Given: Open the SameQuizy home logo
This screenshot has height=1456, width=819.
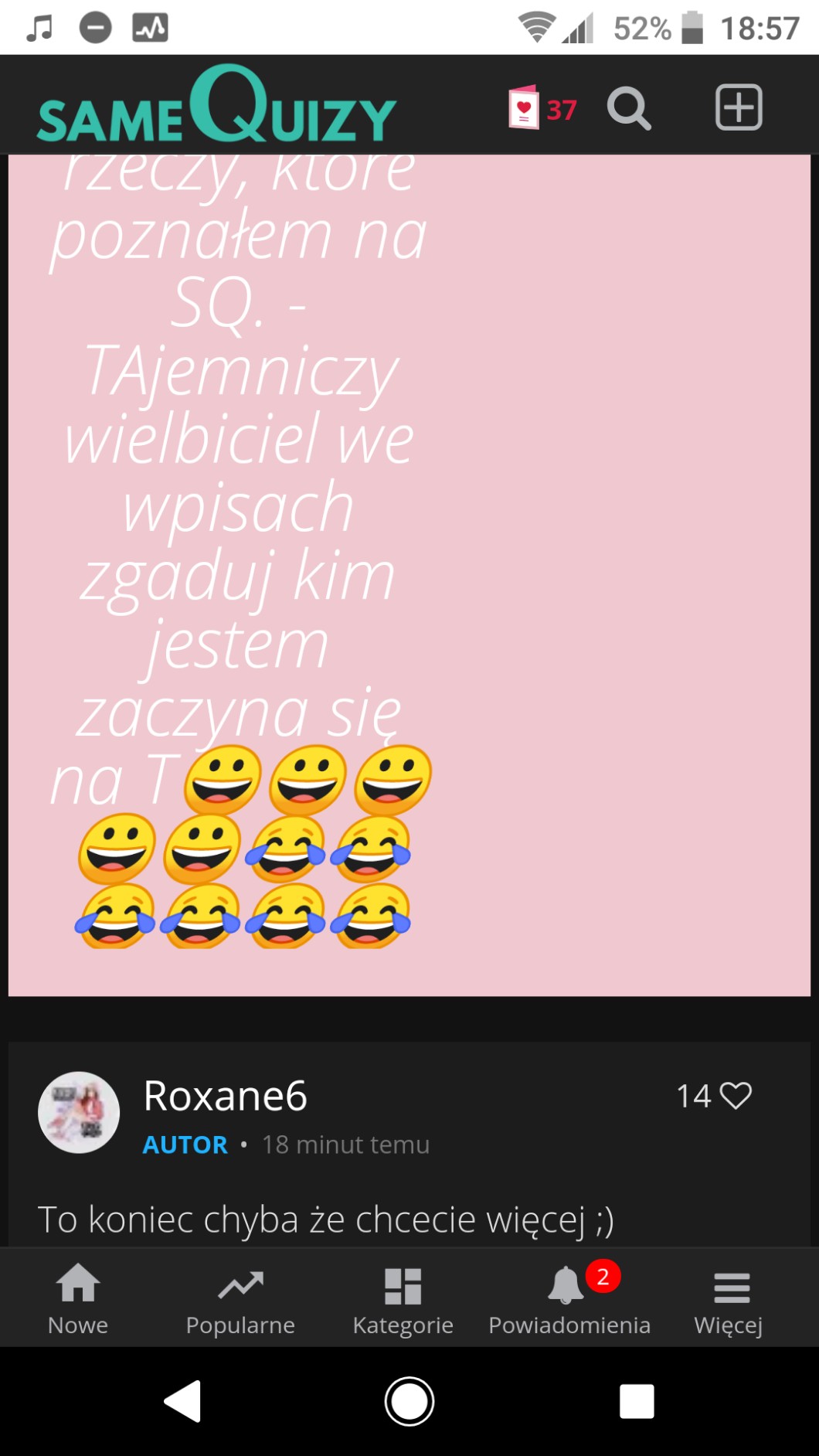Looking at the screenshot, I should (216, 107).
